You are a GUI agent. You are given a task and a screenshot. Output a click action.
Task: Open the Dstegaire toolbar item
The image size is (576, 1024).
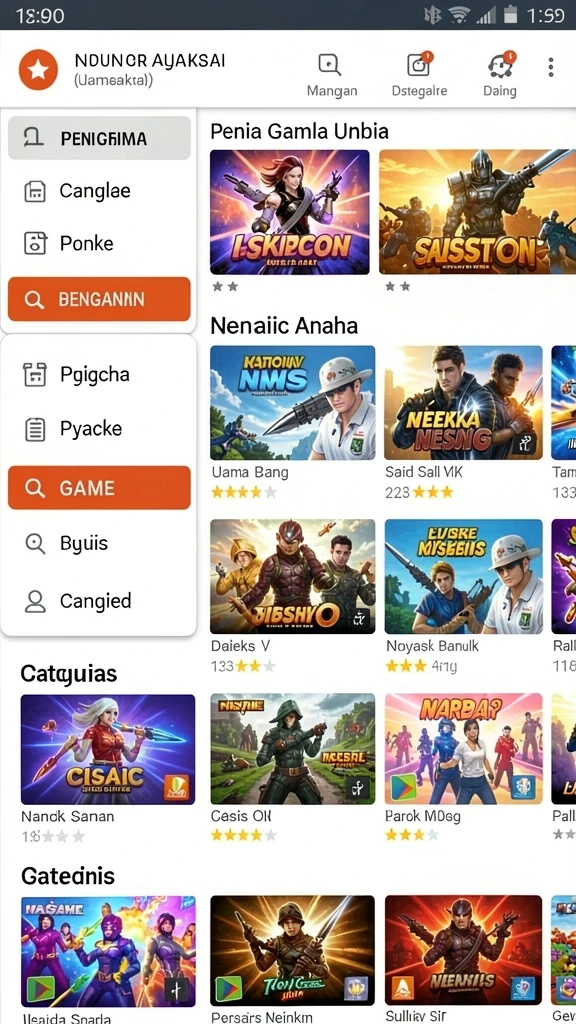coord(419,75)
